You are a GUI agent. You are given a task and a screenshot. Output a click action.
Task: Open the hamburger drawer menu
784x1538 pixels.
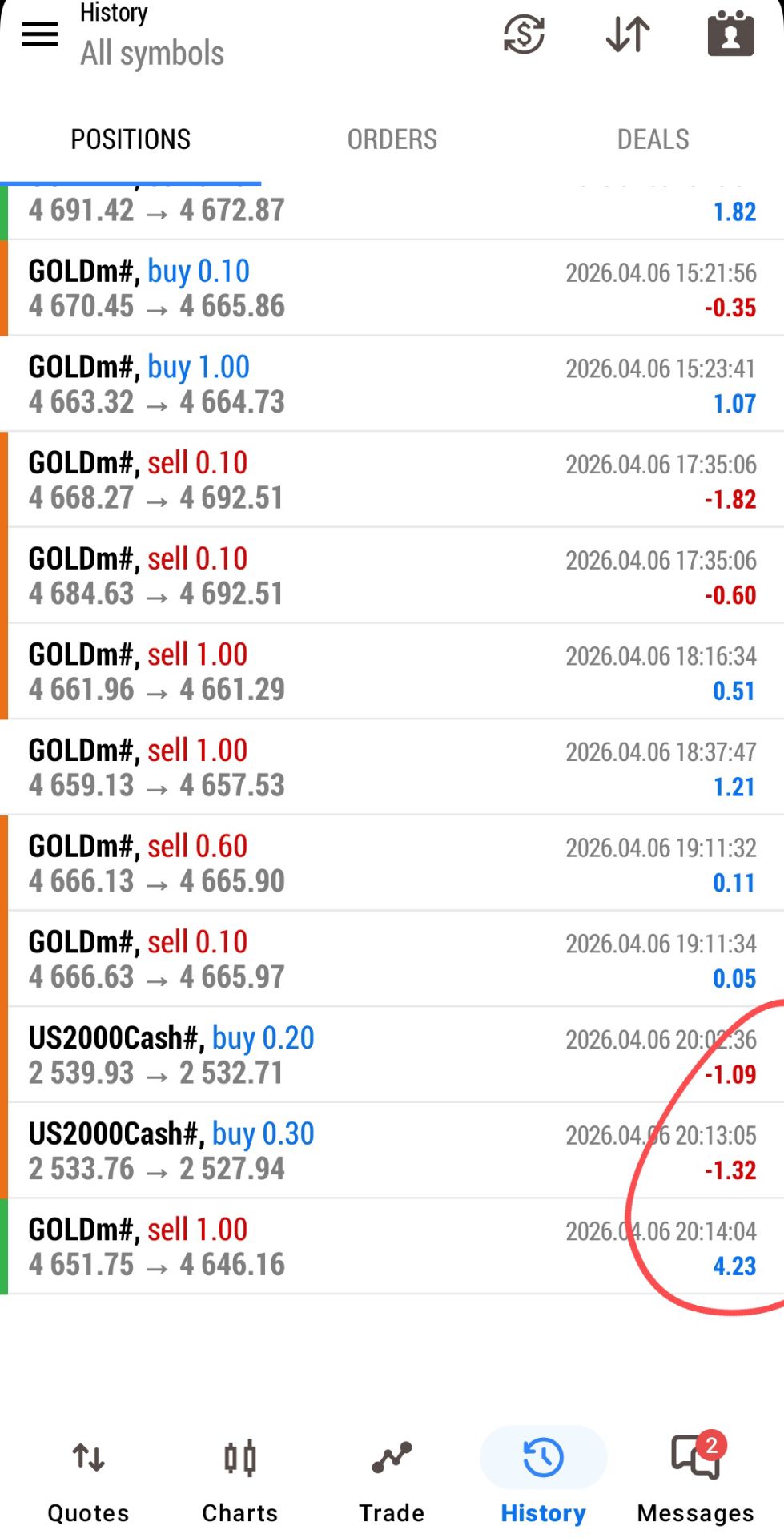(x=39, y=34)
